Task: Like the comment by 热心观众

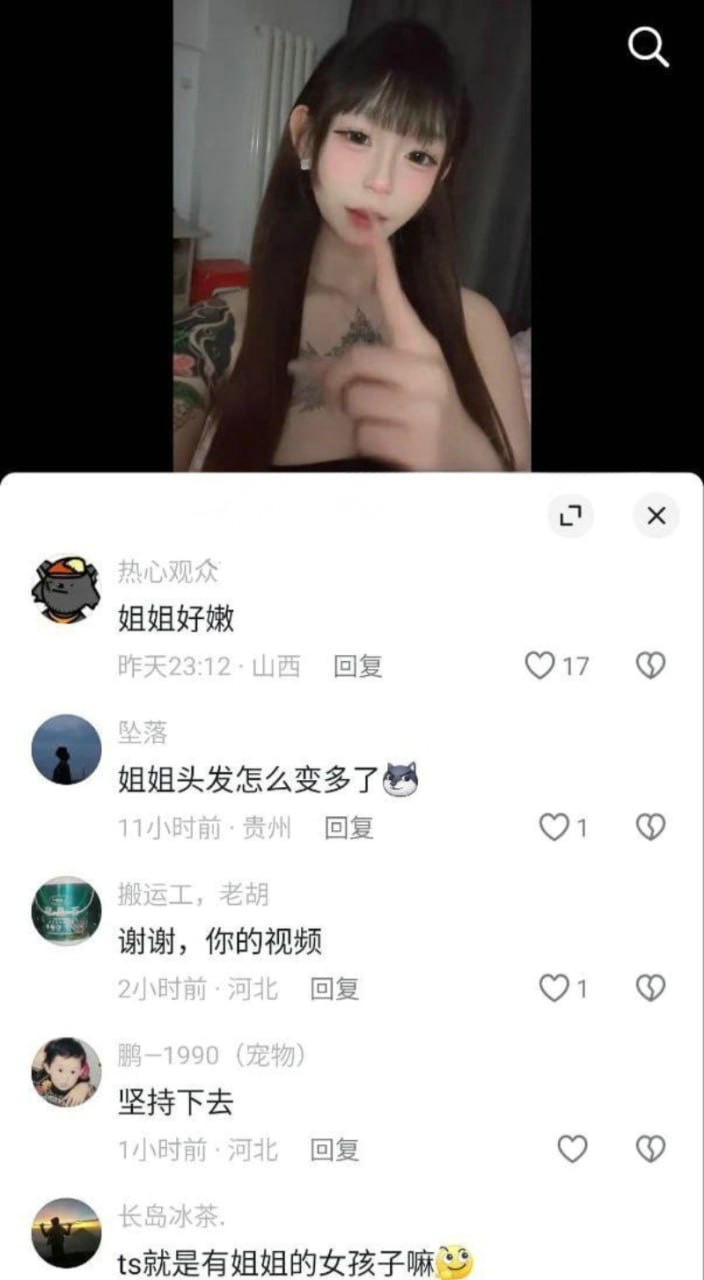Action: pyautogui.click(x=540, y=666)
